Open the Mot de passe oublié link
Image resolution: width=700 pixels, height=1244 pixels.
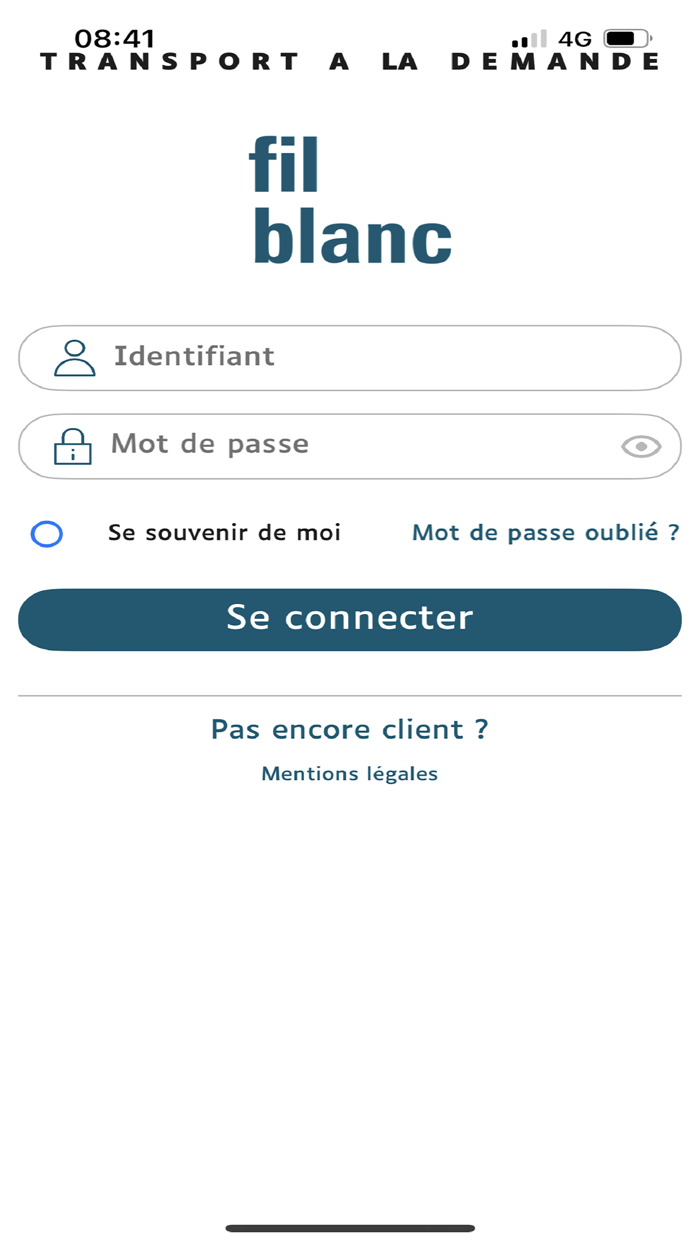[546, 533]
